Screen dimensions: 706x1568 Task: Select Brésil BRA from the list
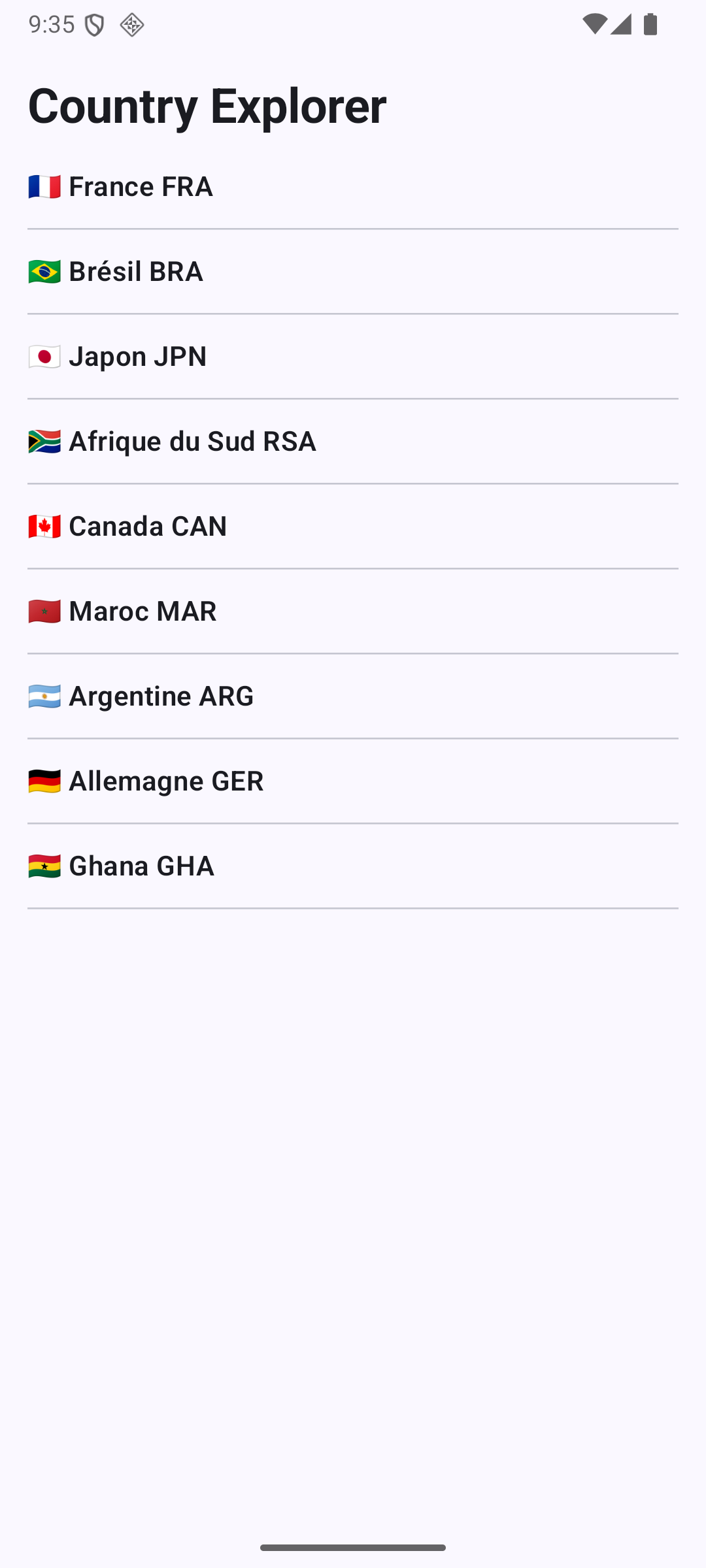[353, 272]
